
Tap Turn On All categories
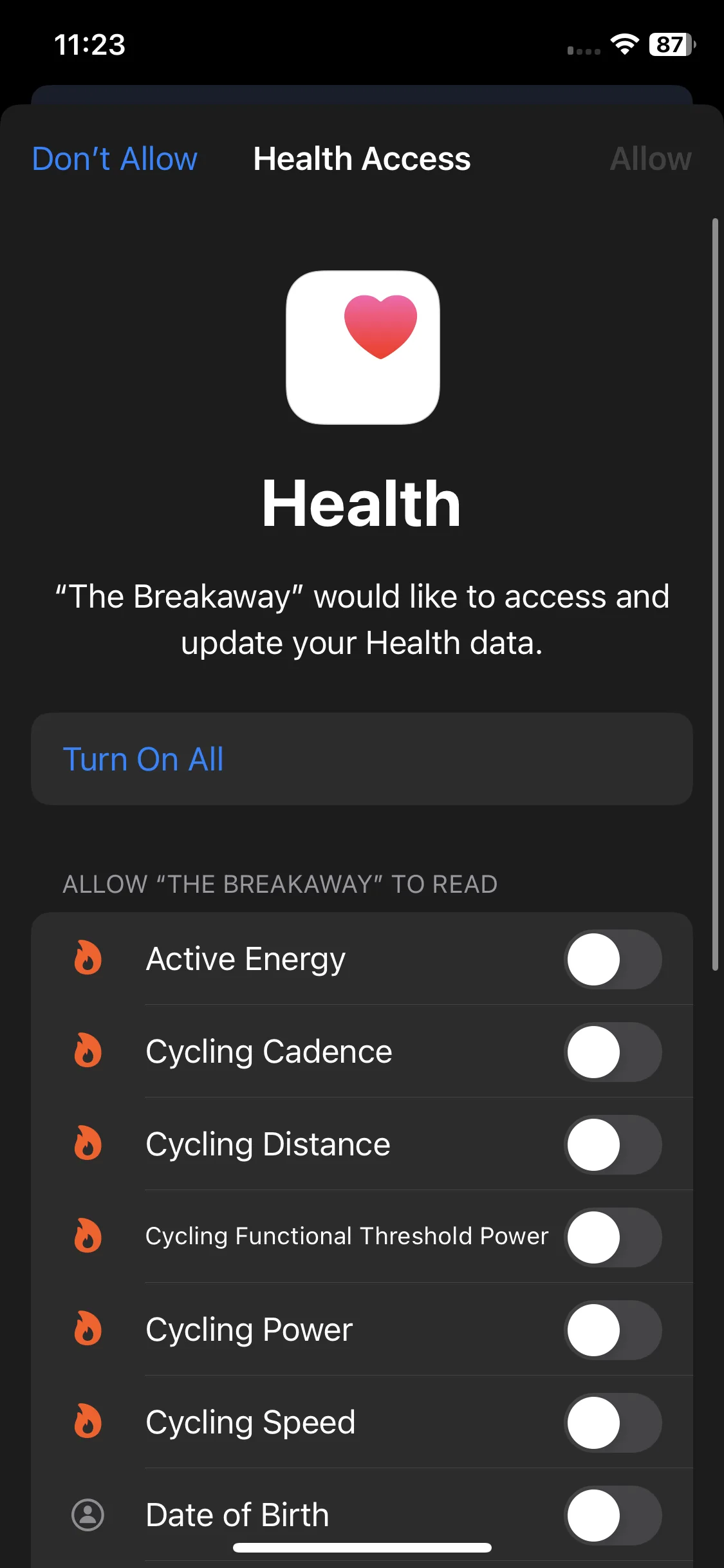click(x=143, y=759)
